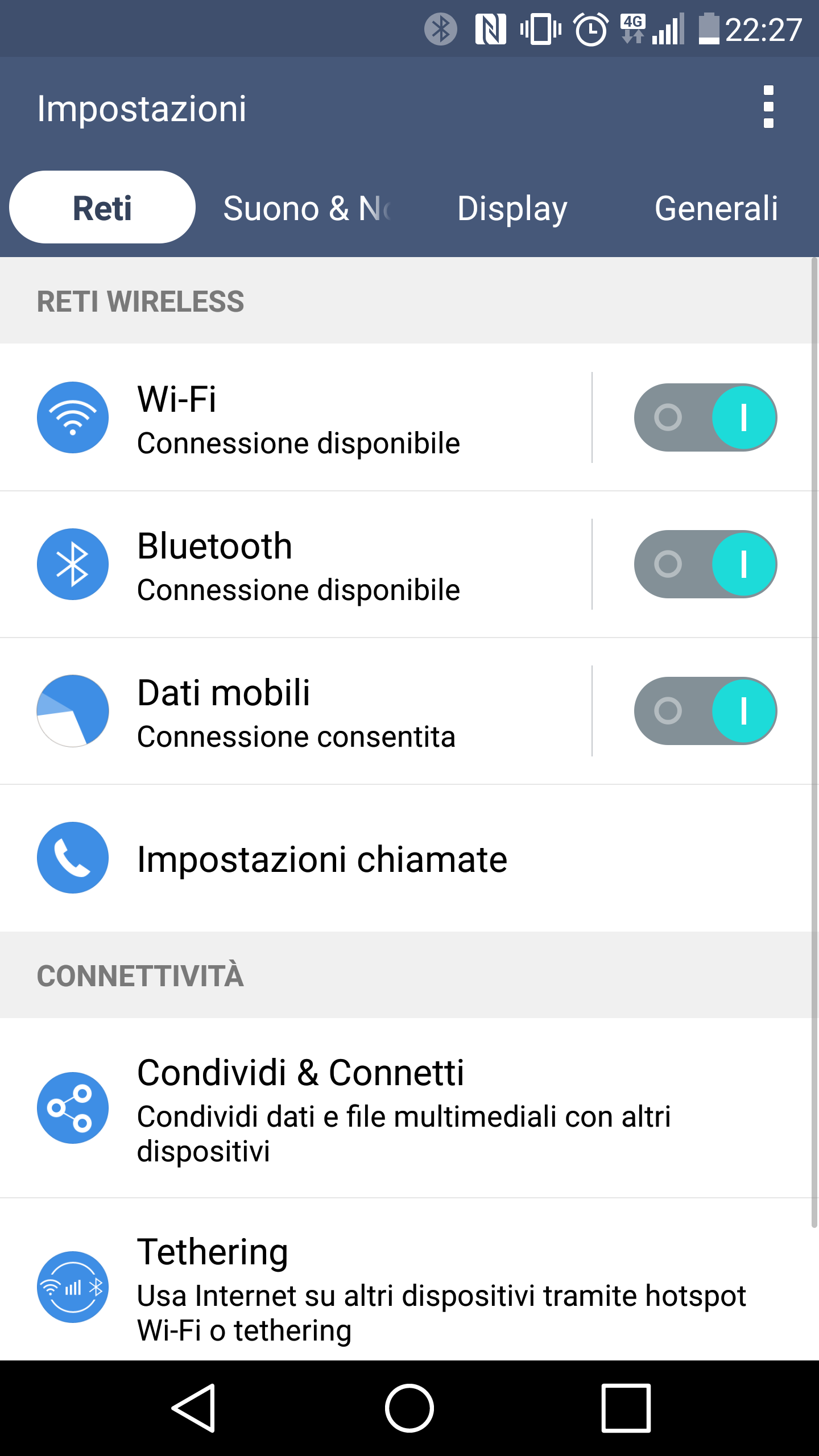
Task: Open Bluetooth settings row
Action: (296, 564)
